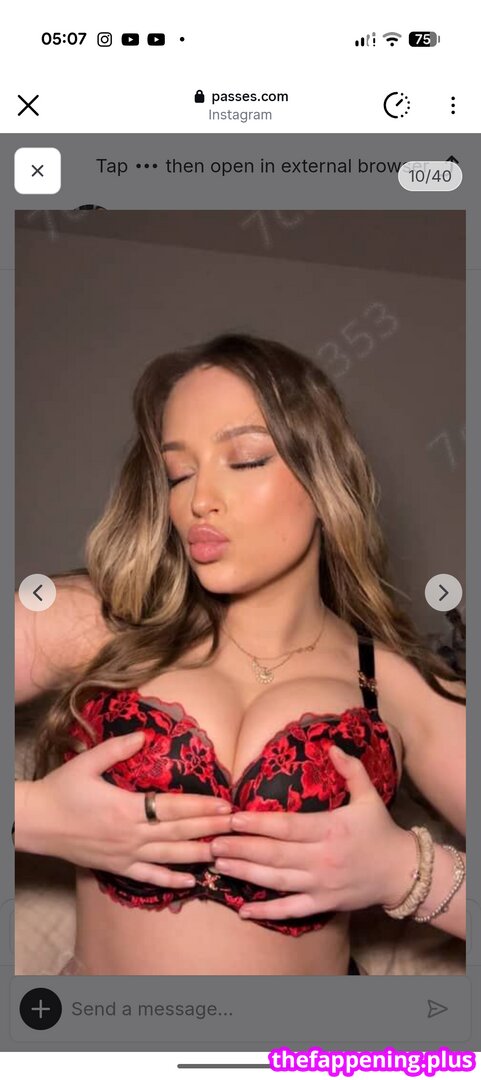Tap the send message arrow

(437, 1009)
